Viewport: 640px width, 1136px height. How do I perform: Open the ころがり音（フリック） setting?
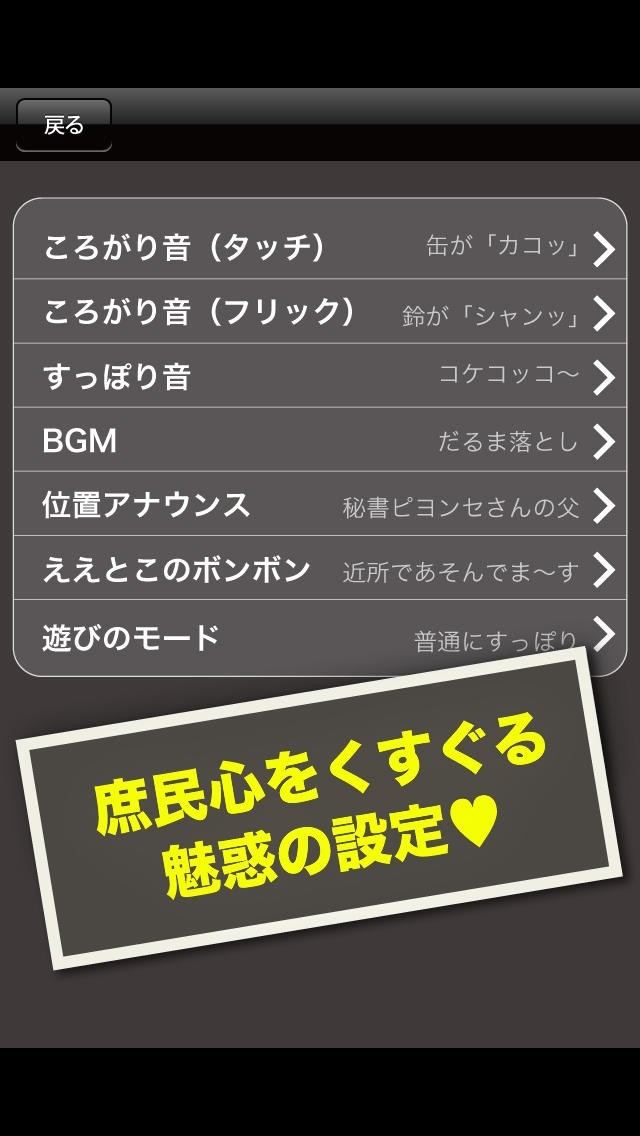coord(320,312)
